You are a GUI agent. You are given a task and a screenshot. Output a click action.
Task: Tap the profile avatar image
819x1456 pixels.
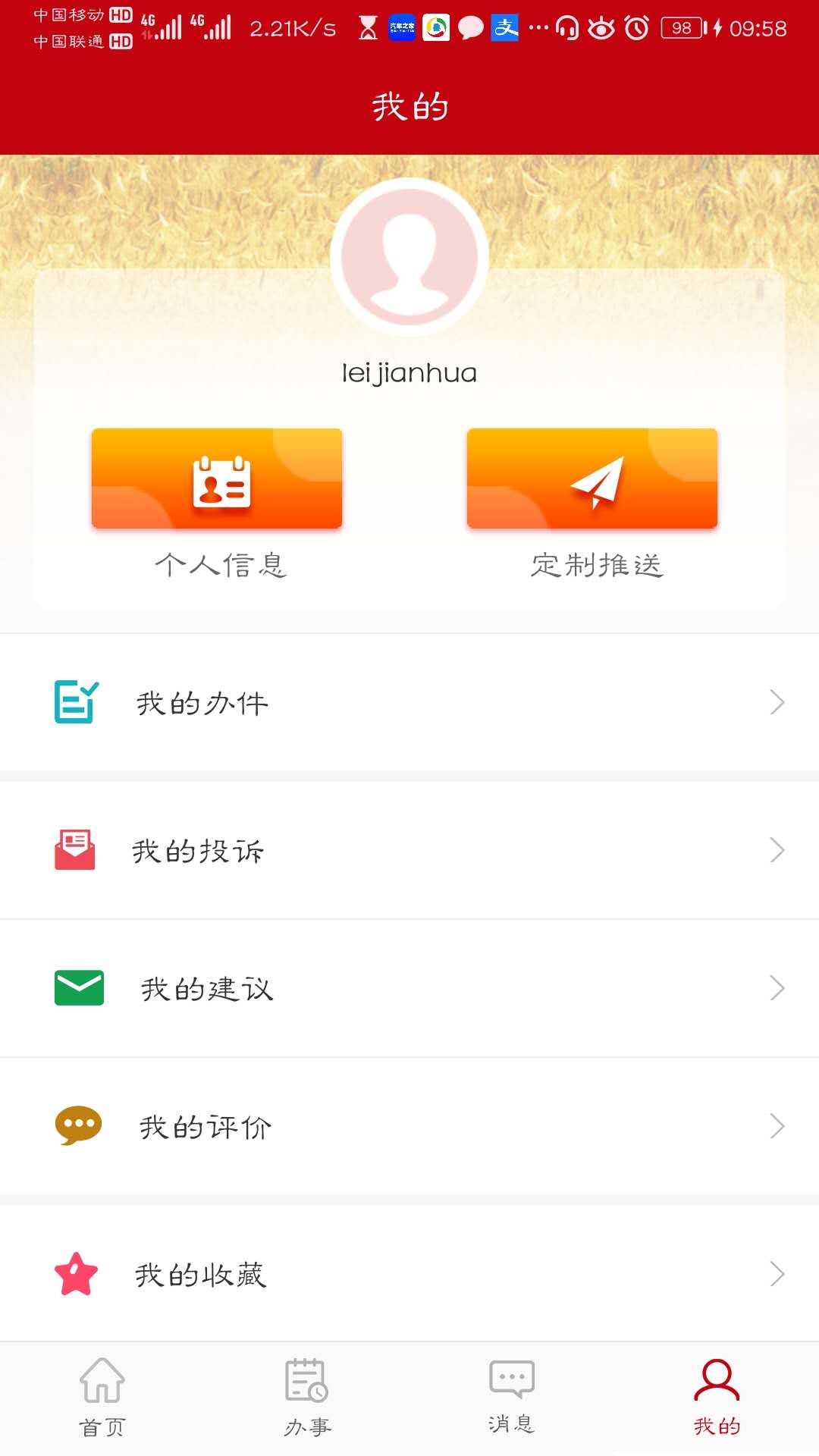[409, 258]
